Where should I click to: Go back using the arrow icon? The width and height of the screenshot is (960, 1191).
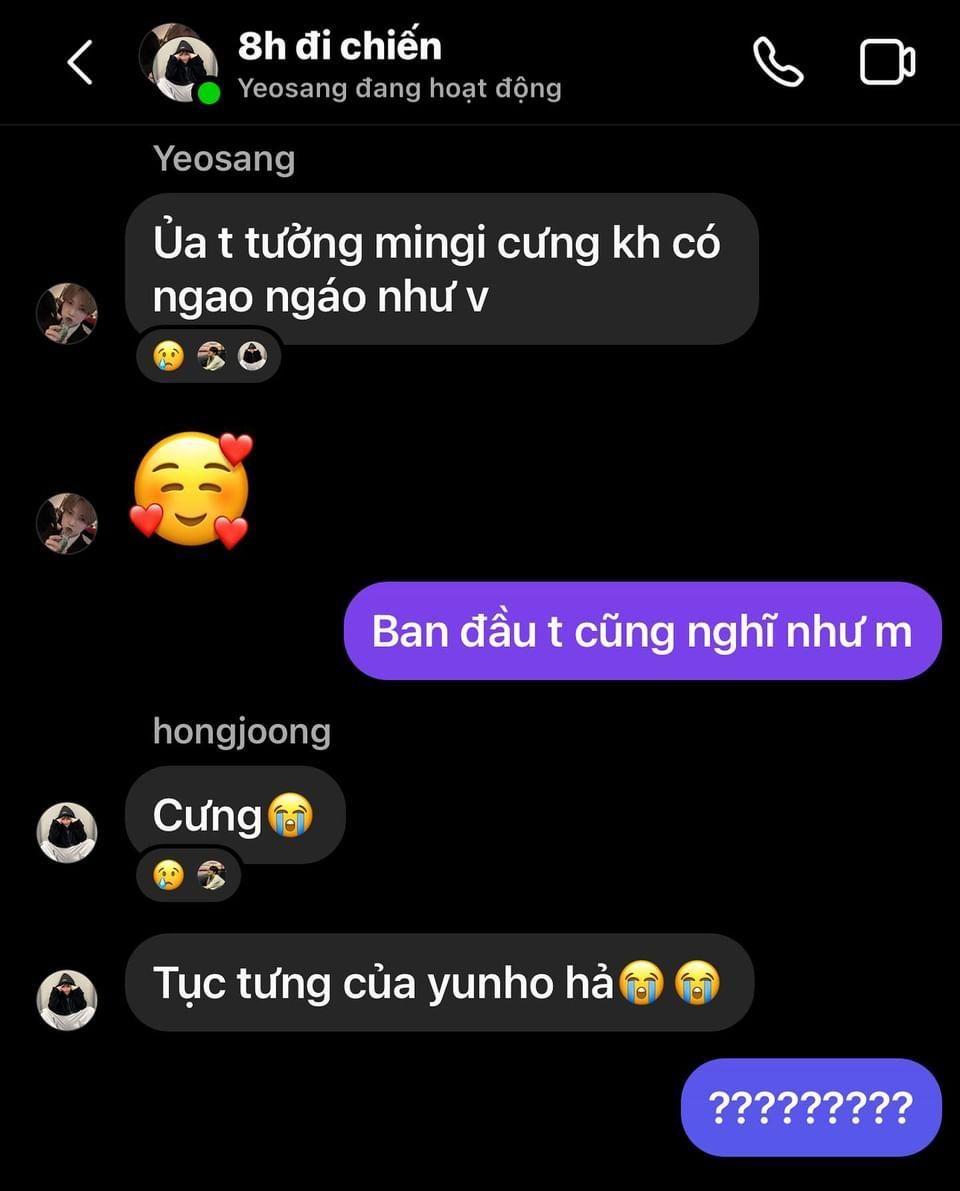[80, 63]
